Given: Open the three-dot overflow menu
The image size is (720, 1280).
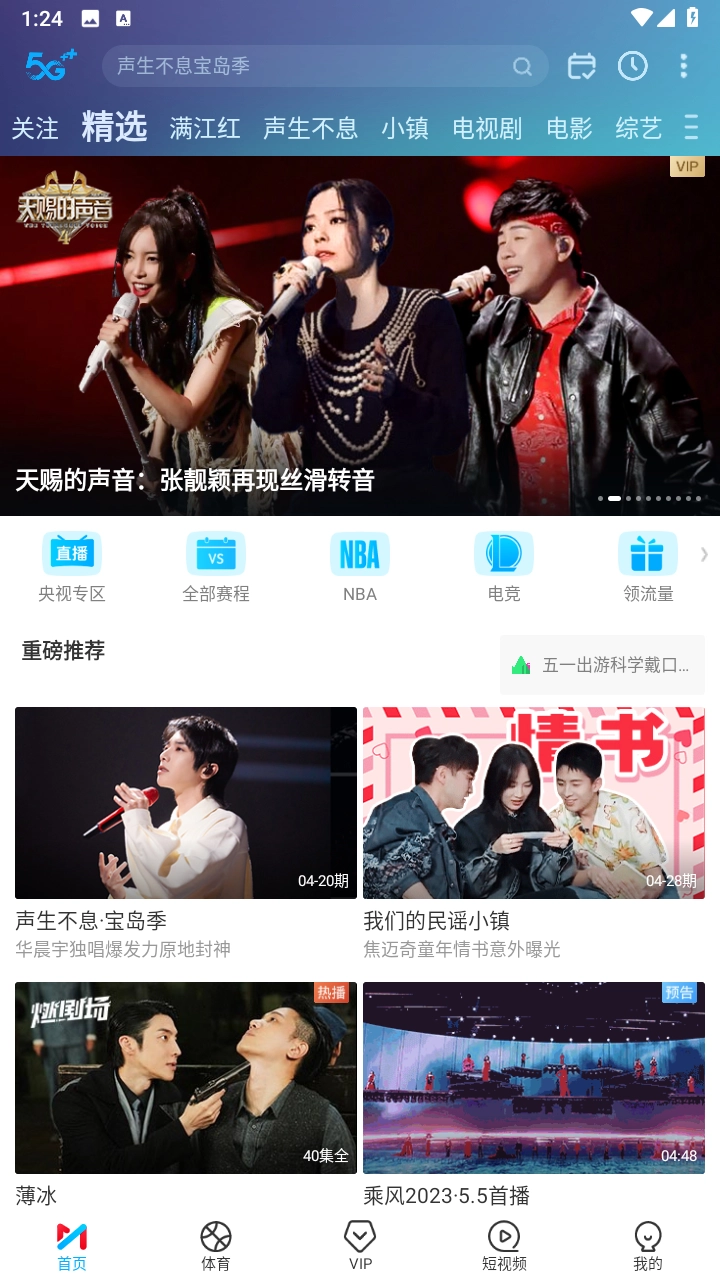Looking at the screenshot, I should click(684, 66).
